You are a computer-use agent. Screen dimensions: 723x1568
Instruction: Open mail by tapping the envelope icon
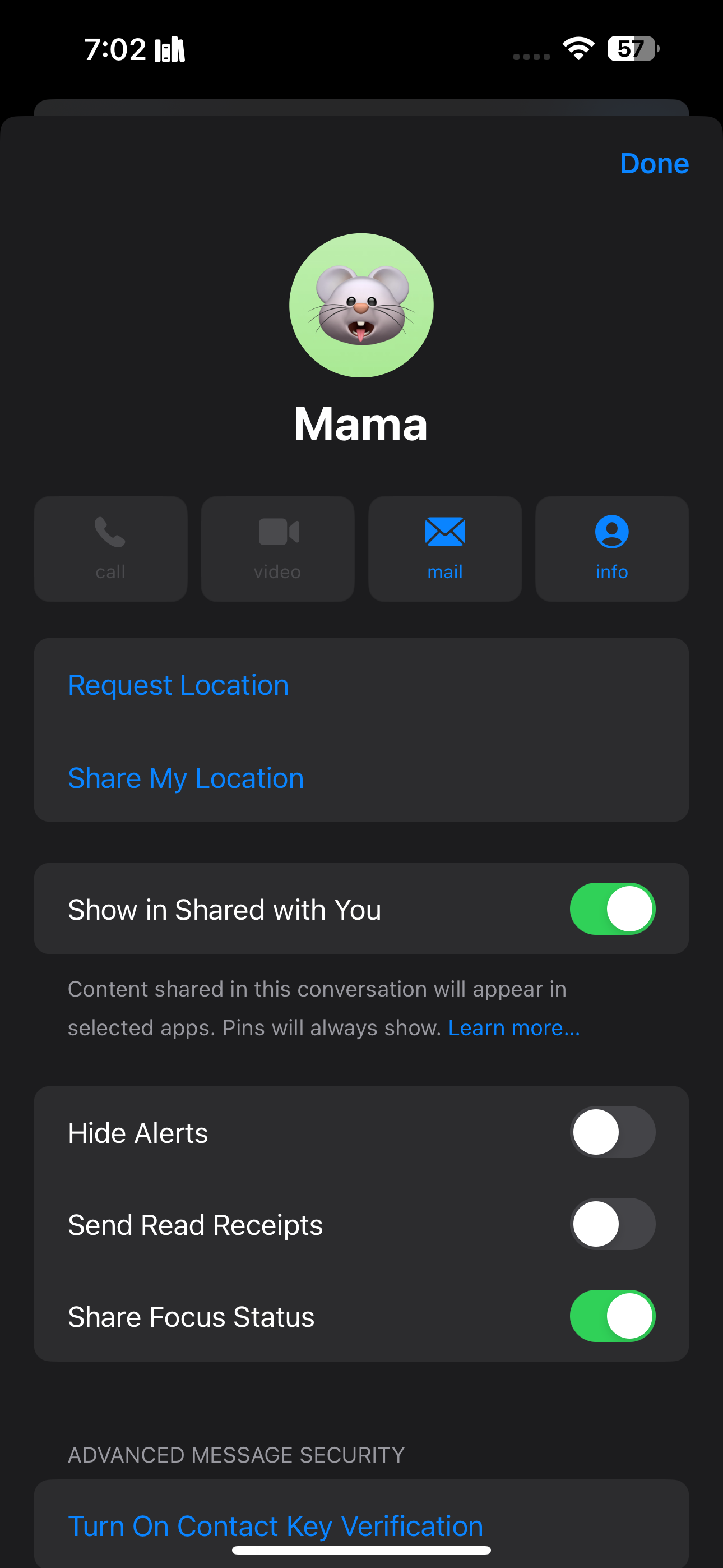click(x=445, y=547)
